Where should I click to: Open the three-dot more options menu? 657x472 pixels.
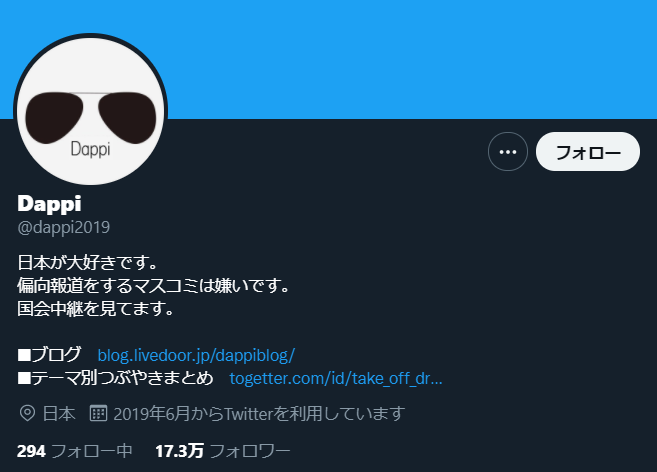click(x=507, y=152)
